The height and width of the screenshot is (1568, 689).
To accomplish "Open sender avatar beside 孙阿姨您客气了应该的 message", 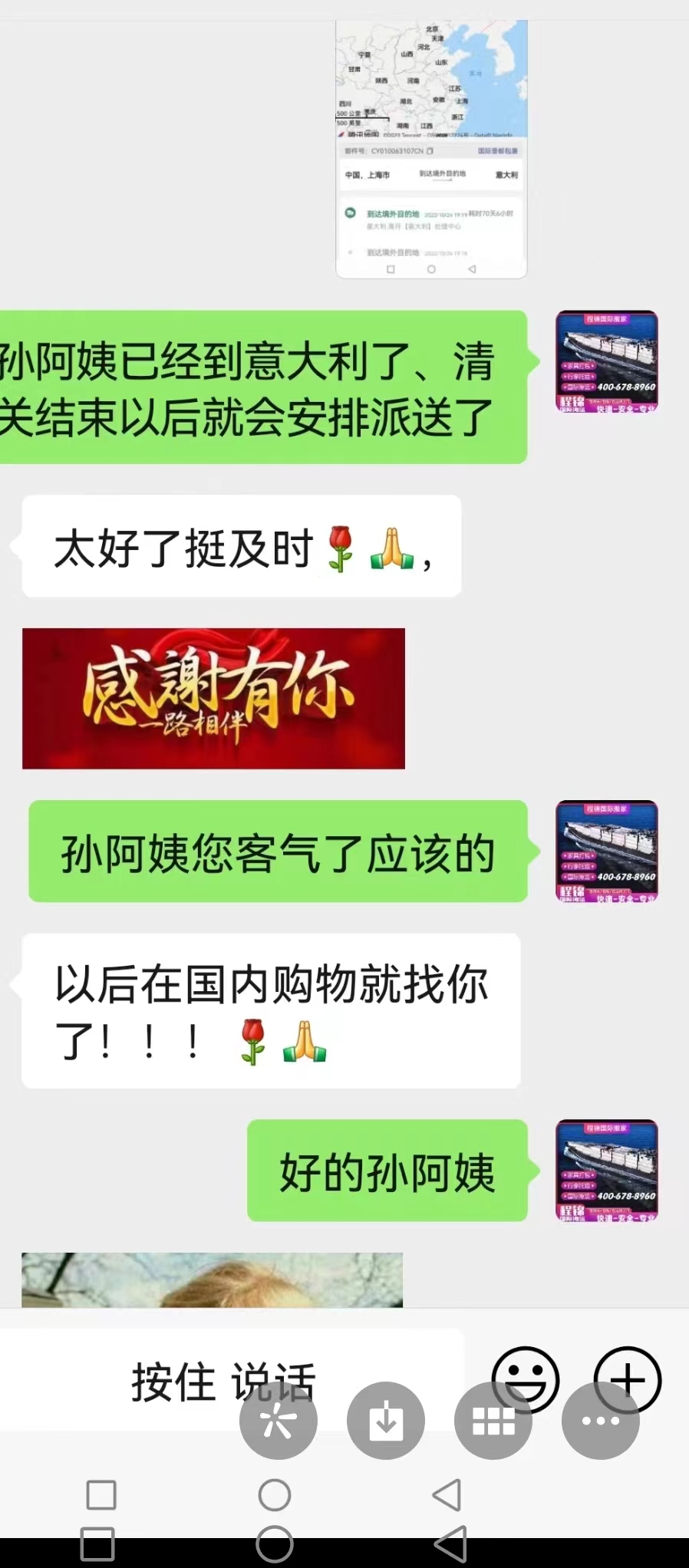I will (x=607, y=850).
